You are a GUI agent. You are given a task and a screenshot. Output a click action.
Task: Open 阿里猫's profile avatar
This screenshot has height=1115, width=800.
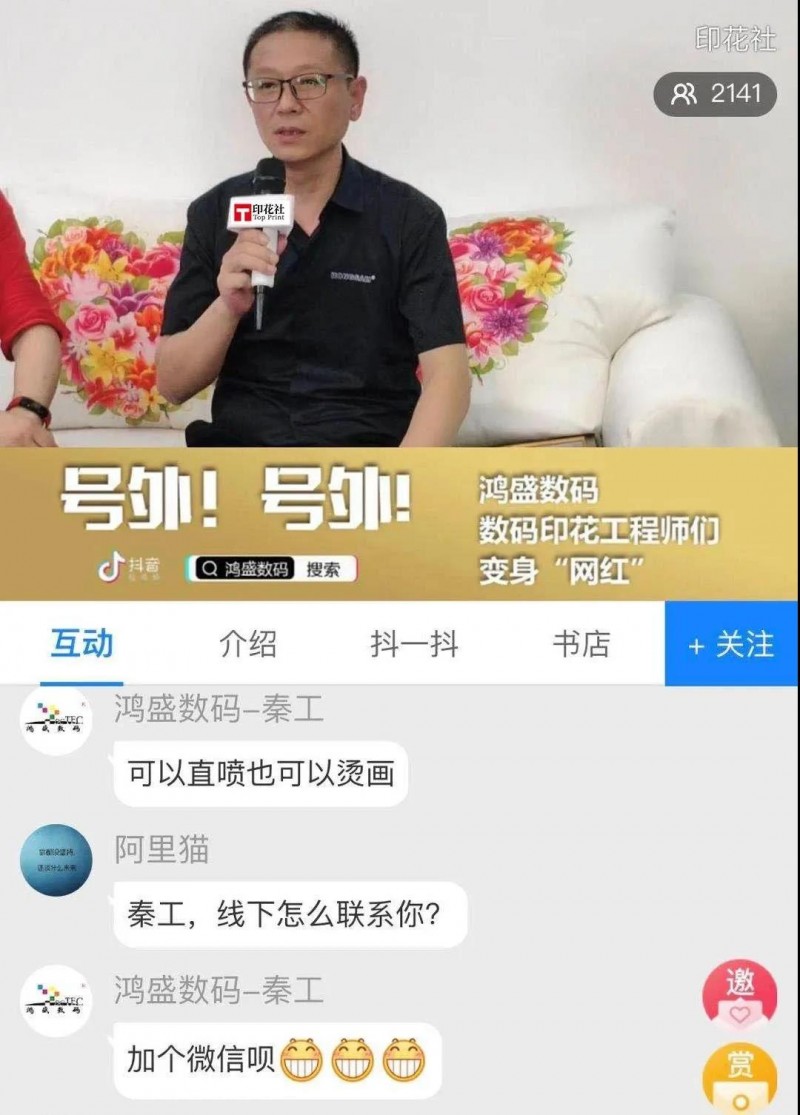tap(56, 860)
